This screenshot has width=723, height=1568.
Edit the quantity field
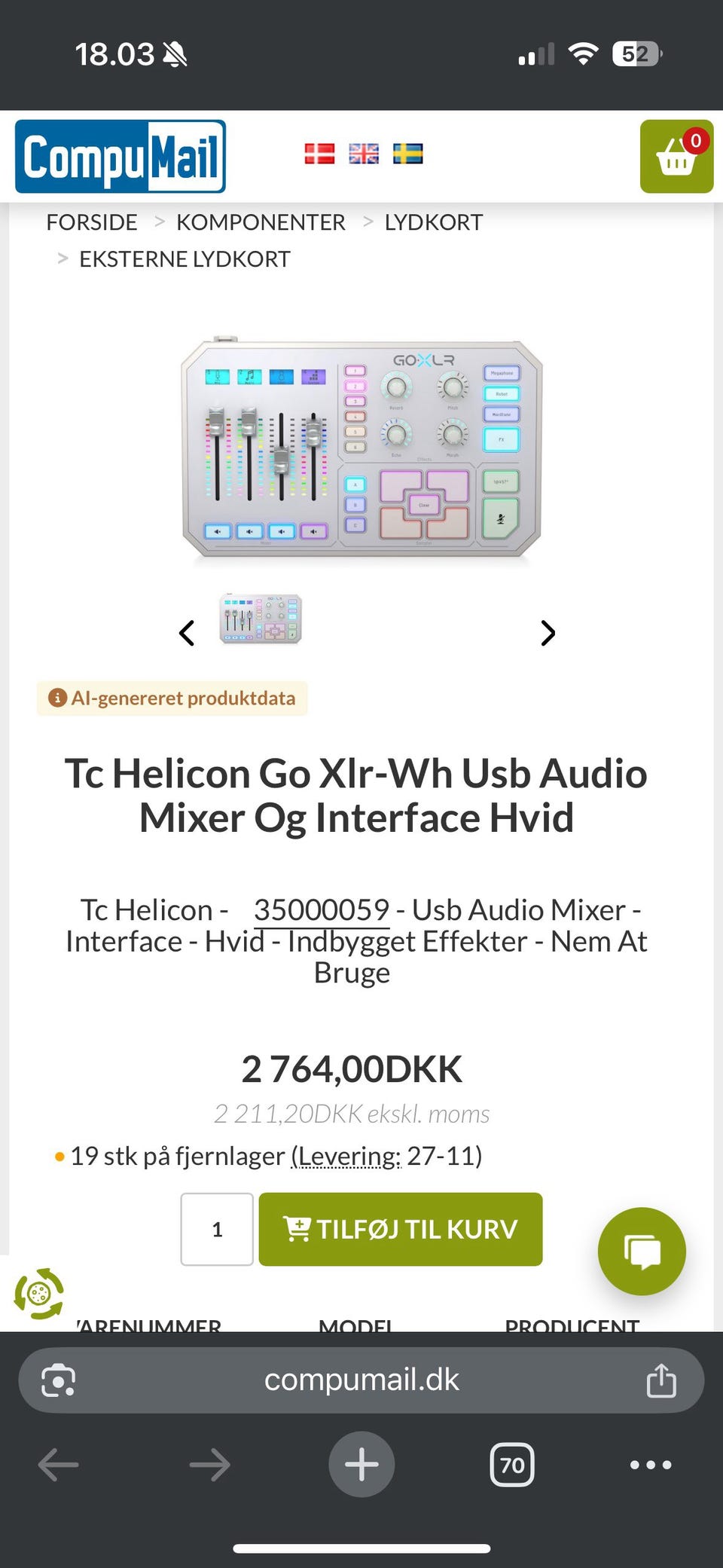[x=217, y=1229]
